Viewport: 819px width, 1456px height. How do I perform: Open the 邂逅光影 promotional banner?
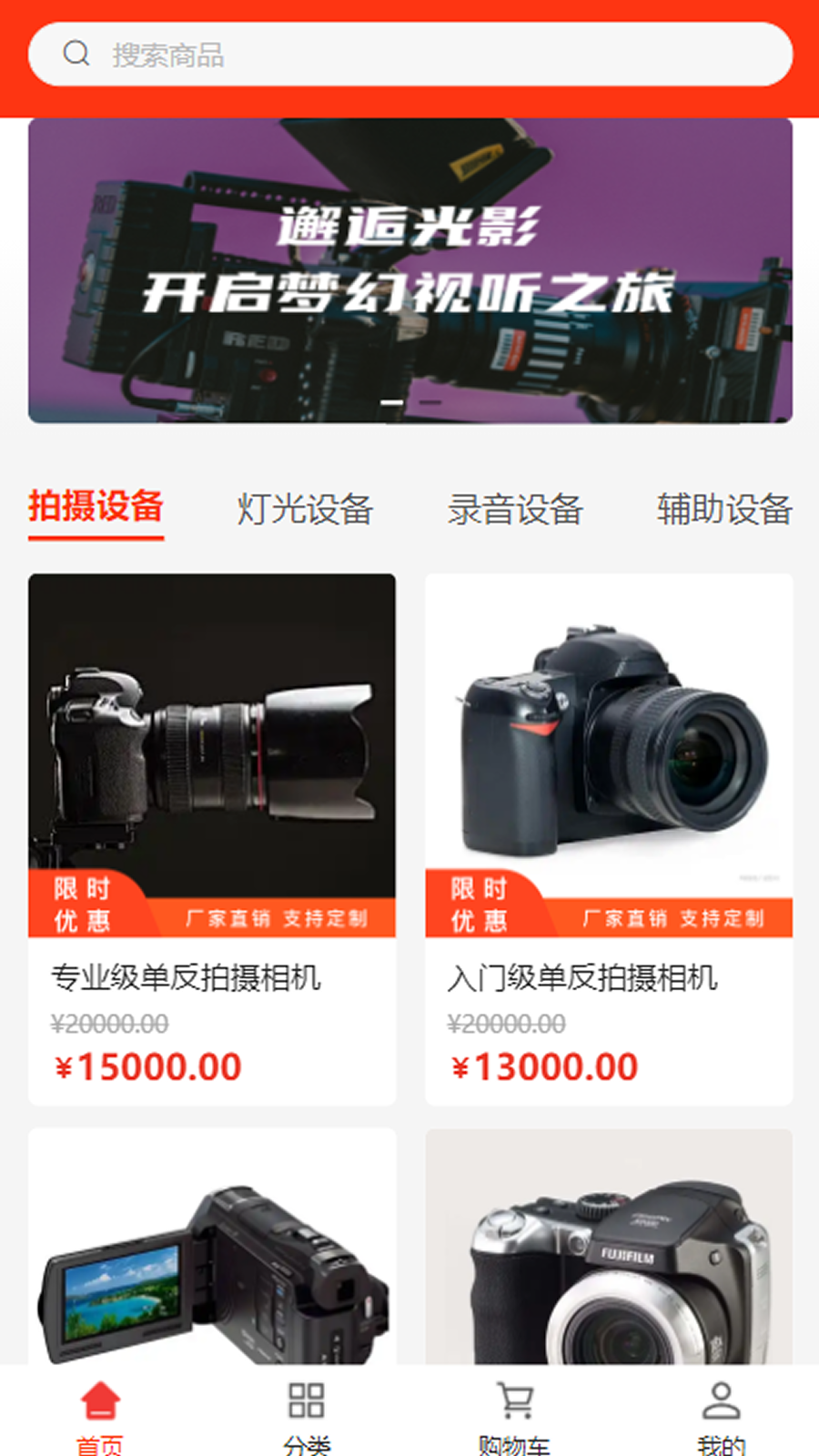(409, 270)
